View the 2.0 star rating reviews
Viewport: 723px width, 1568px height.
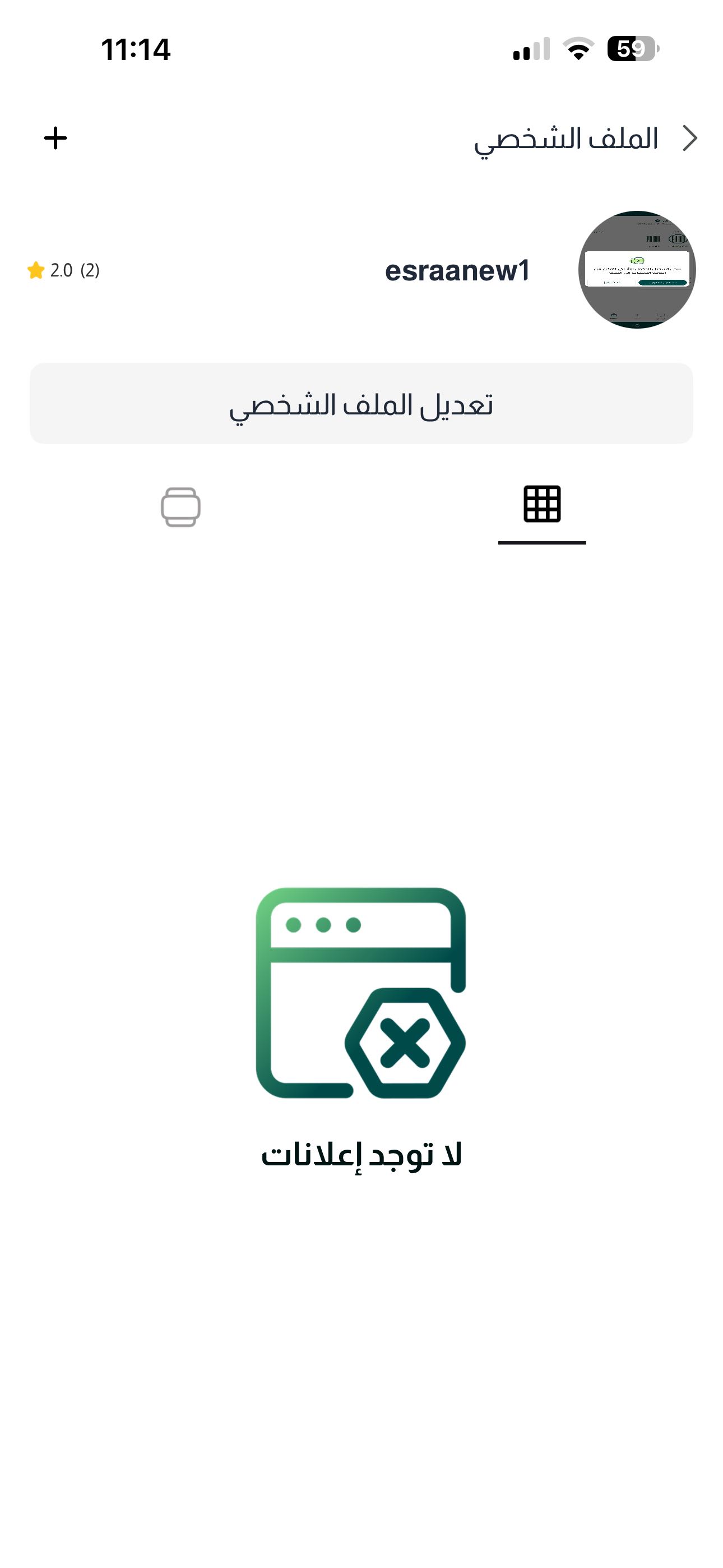tap(63, 270)
